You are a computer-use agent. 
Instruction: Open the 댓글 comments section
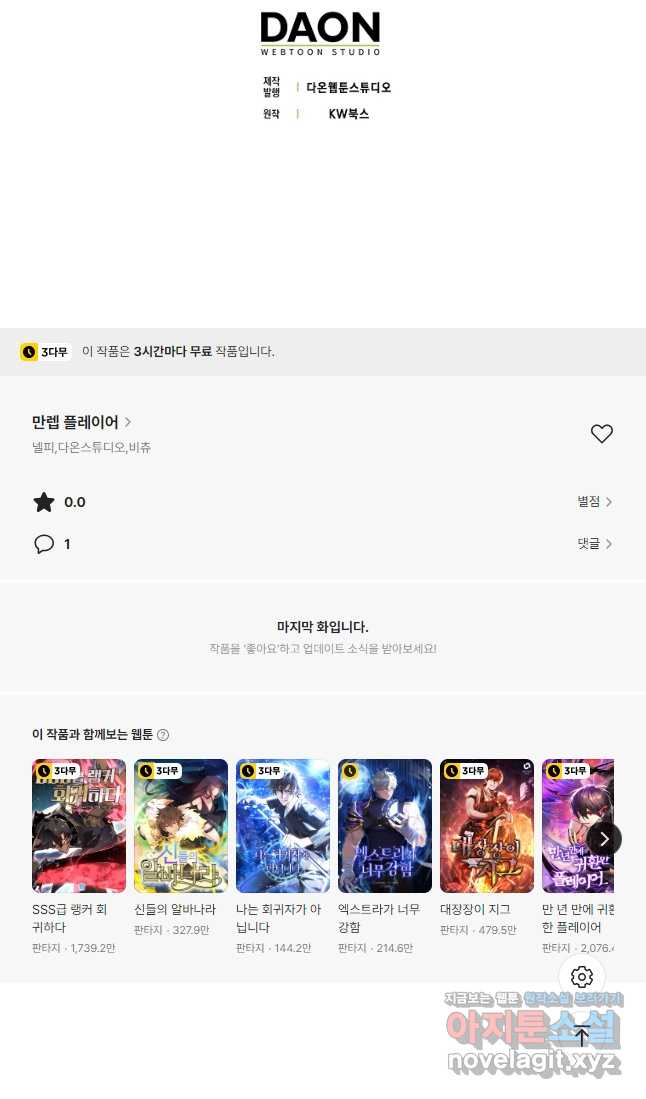pos(594,544)
